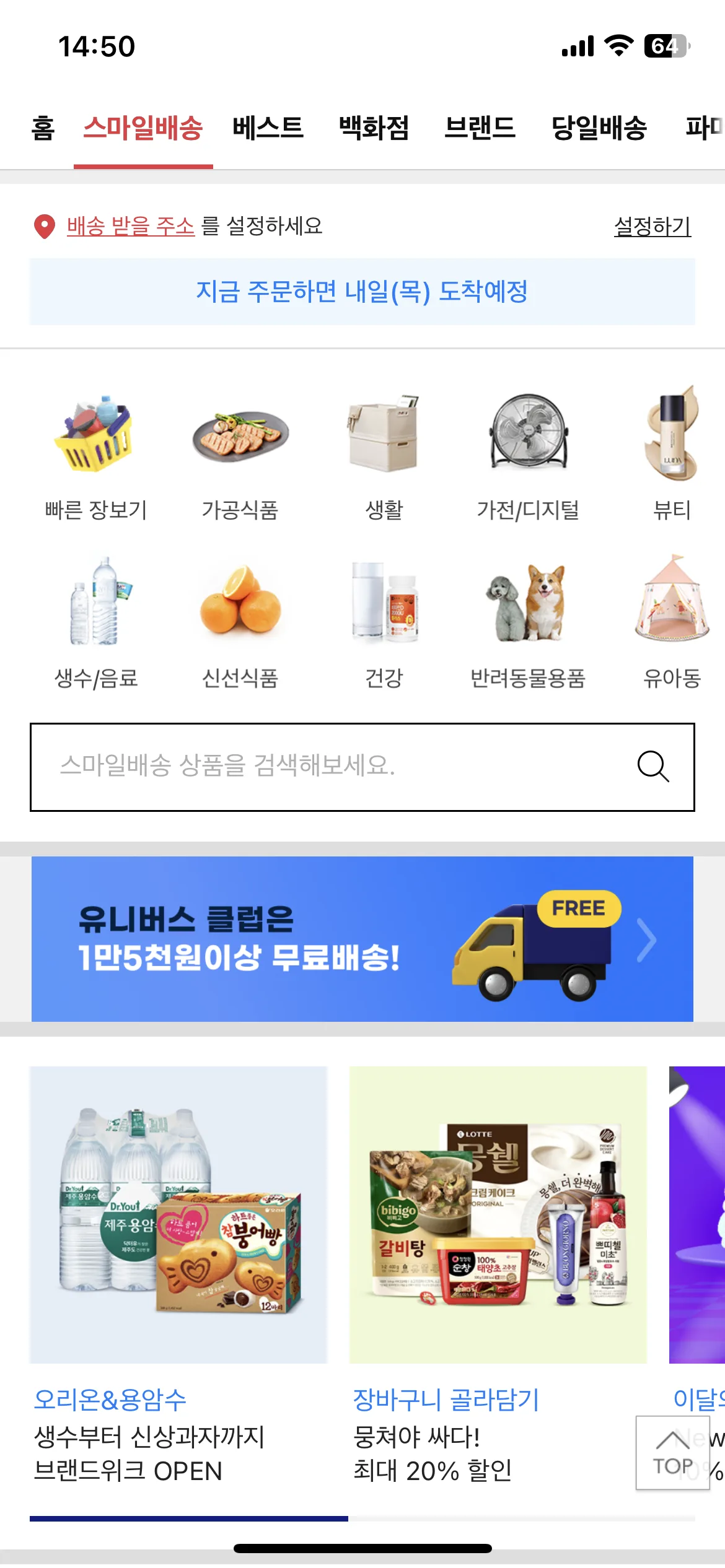The height and width of the screenshot is (1568, 725).
Task: Click the red location pin icon
Action: 43,227
